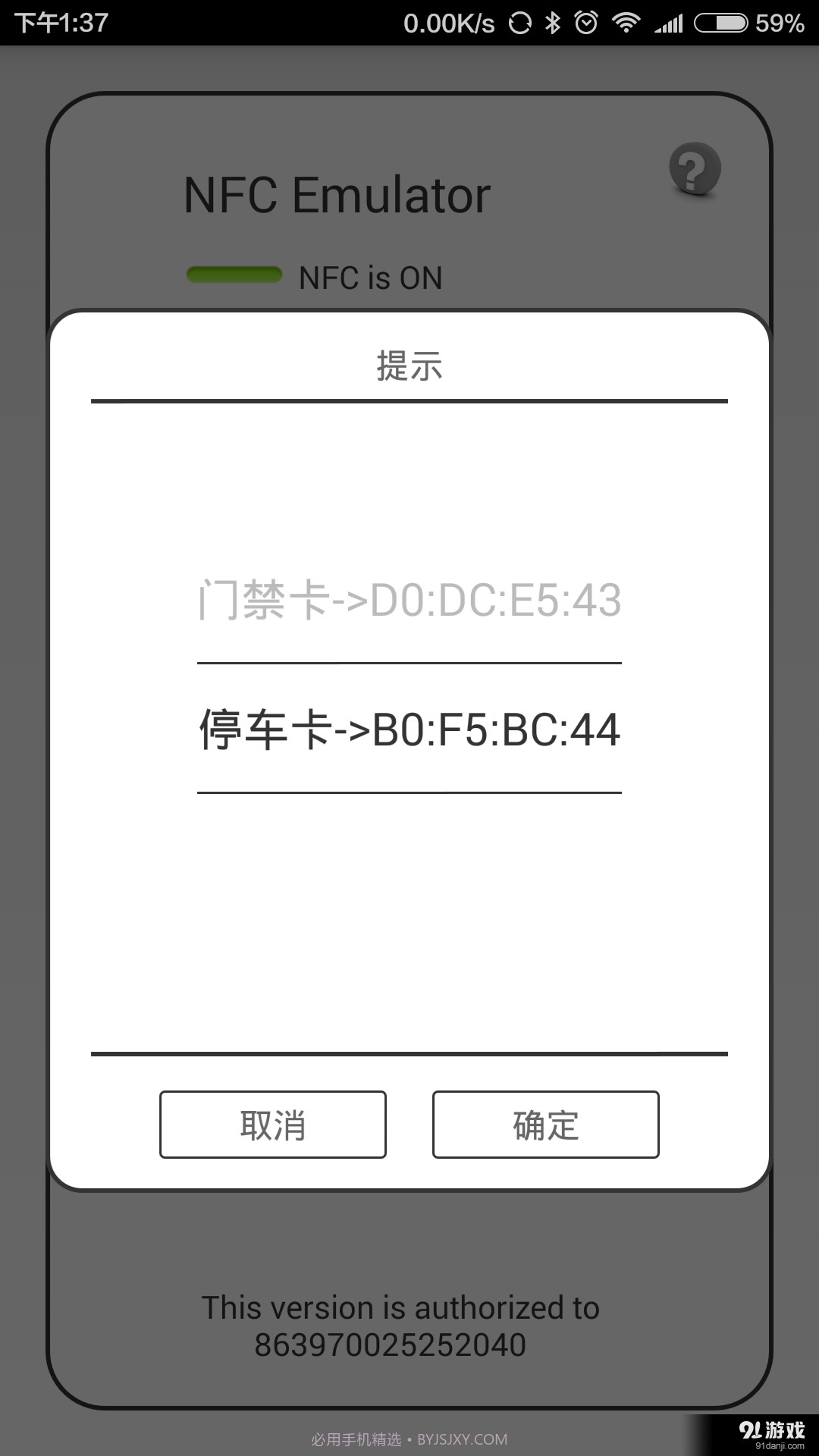This screenshot has width=819, height=1456.
Task: Tap the Wi-Fi signal icon
Action: [x=627, y=22]
